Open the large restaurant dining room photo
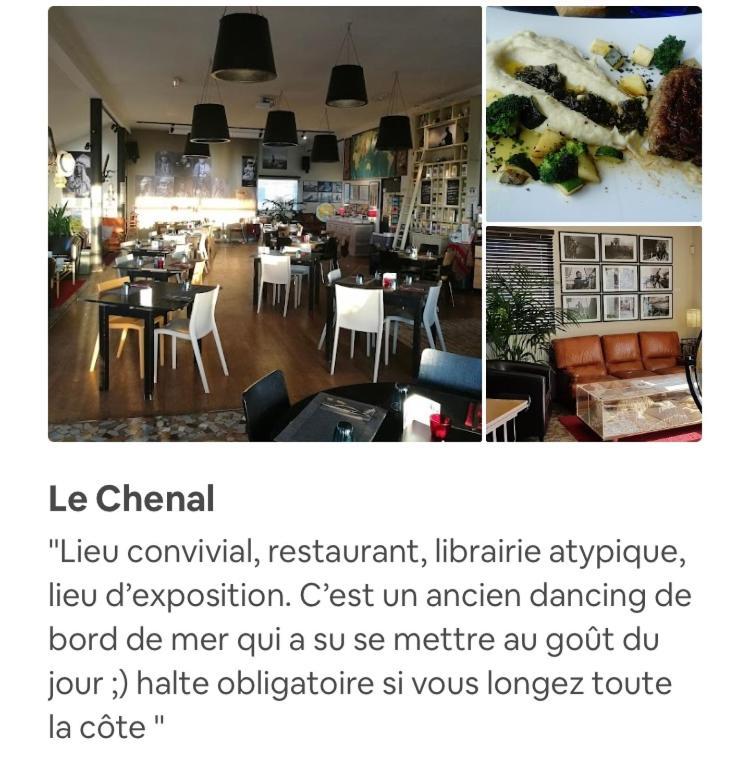Screen dimensions: 750x782 pyautogui.click(x=265, y=224)
